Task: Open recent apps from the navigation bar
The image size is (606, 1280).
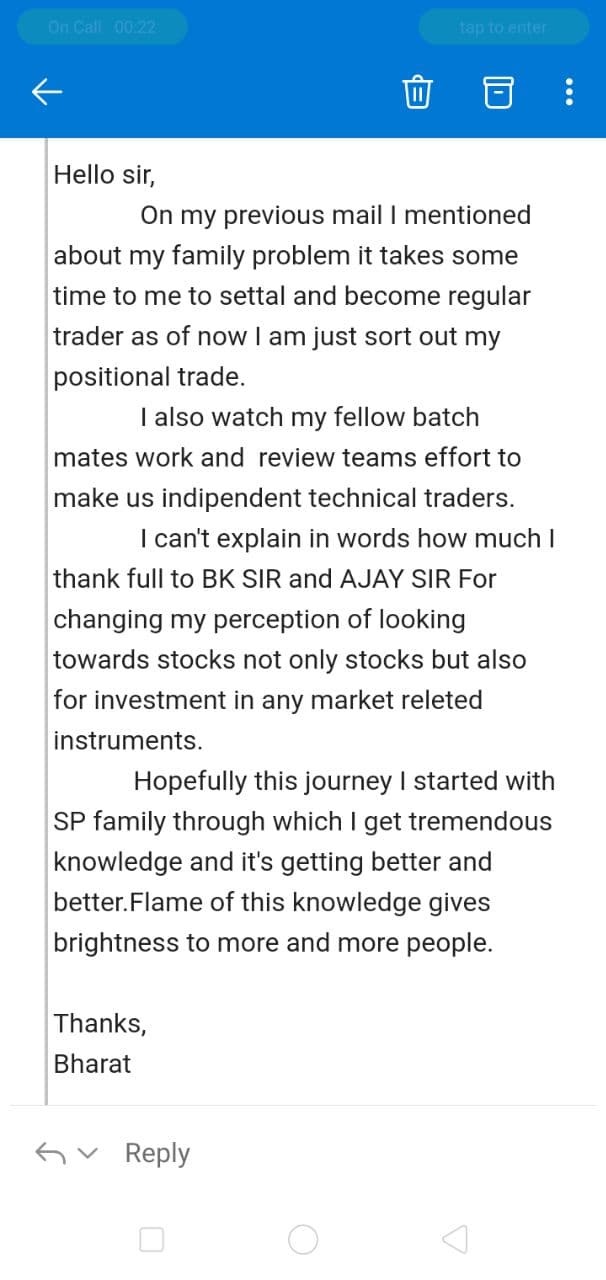Action: [151, 1240]
